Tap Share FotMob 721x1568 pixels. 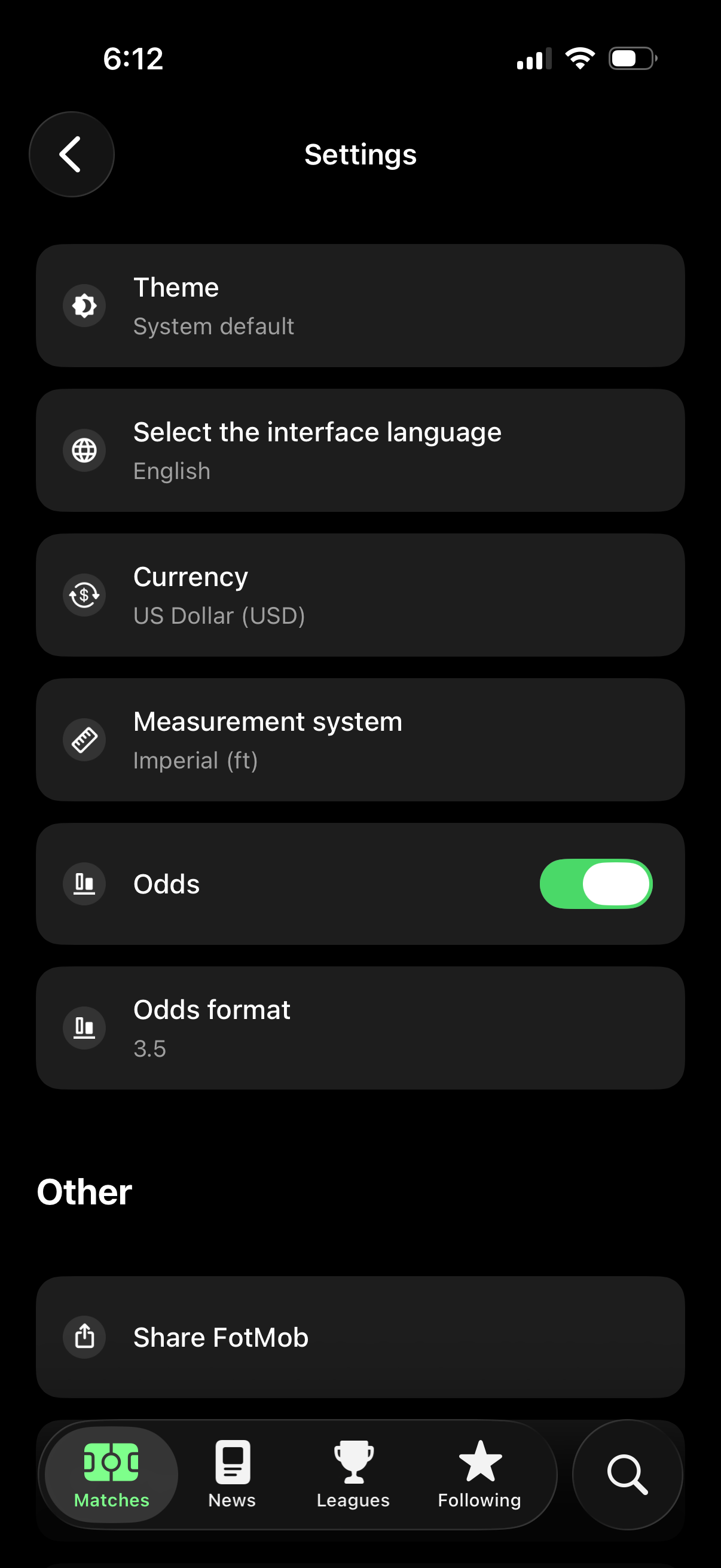361,1337
